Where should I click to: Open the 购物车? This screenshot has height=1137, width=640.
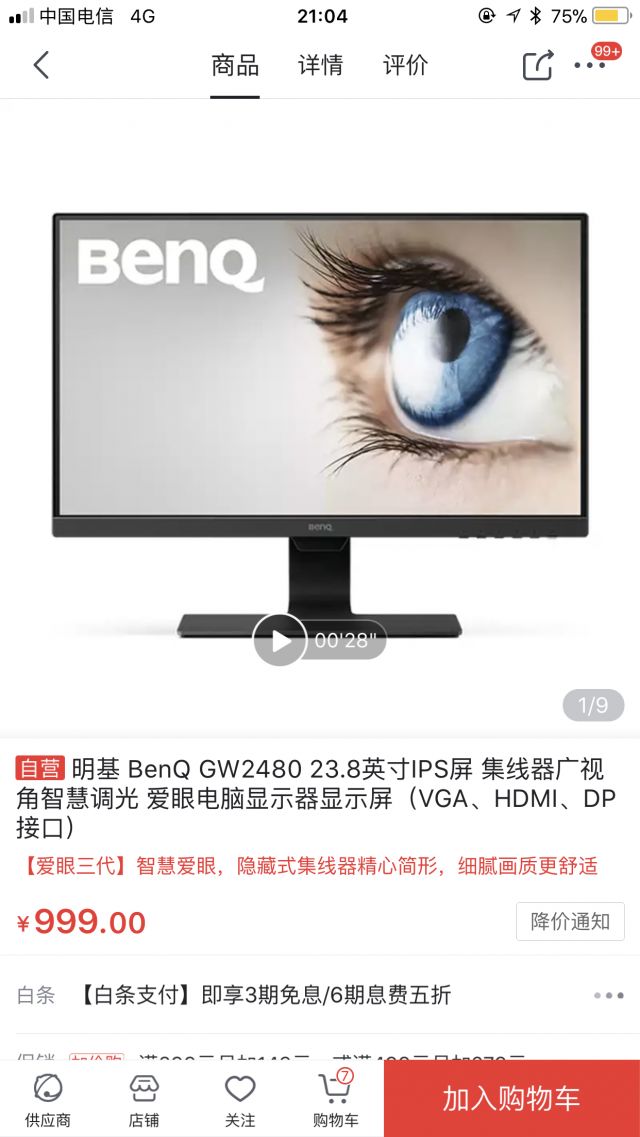coord(335,1099)
